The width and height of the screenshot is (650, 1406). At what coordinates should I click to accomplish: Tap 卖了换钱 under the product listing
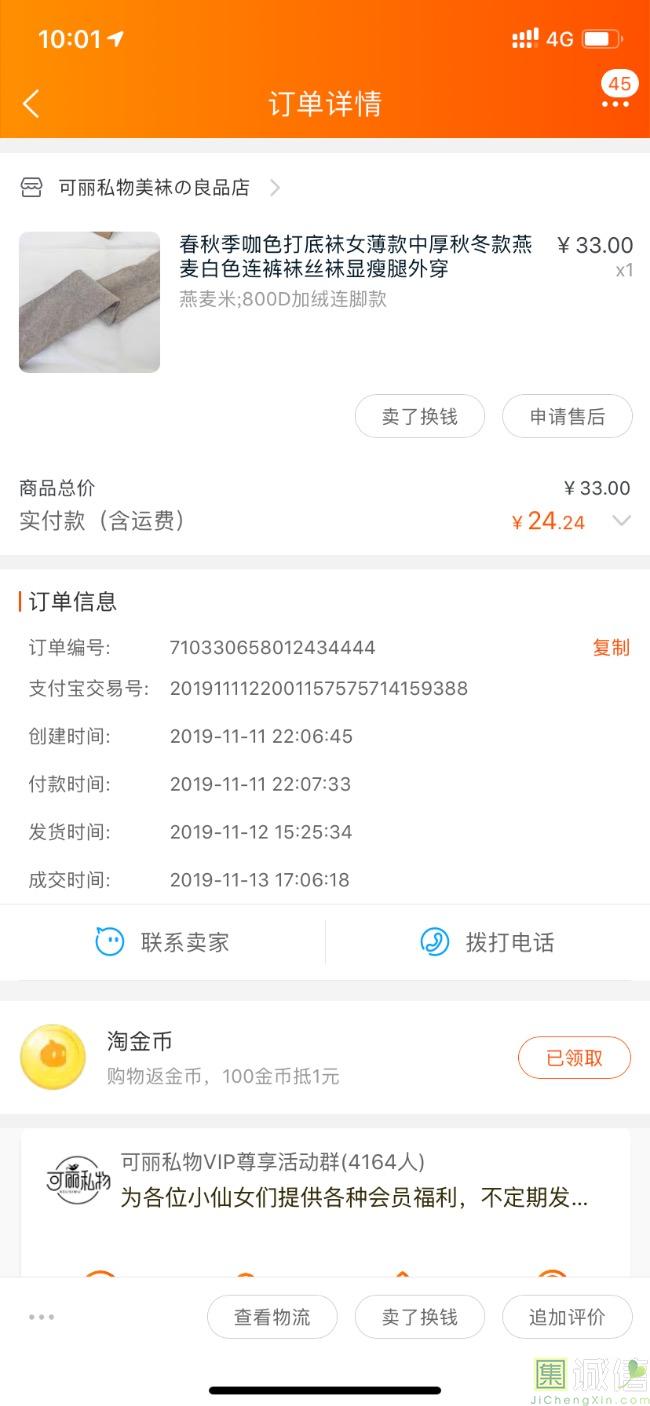tap(419, 417)
